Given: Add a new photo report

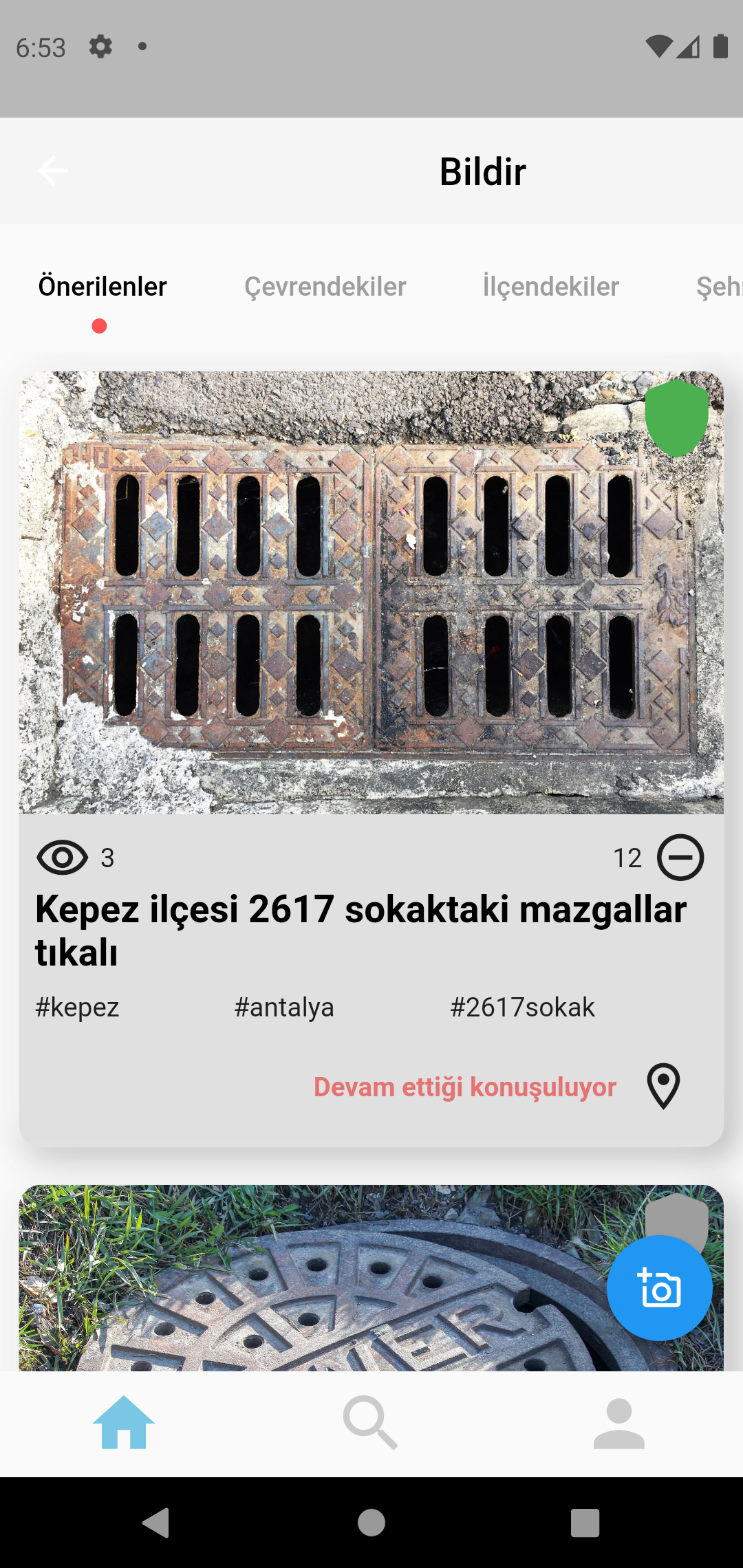Looking at the screenshot, I should [659, 1287].
